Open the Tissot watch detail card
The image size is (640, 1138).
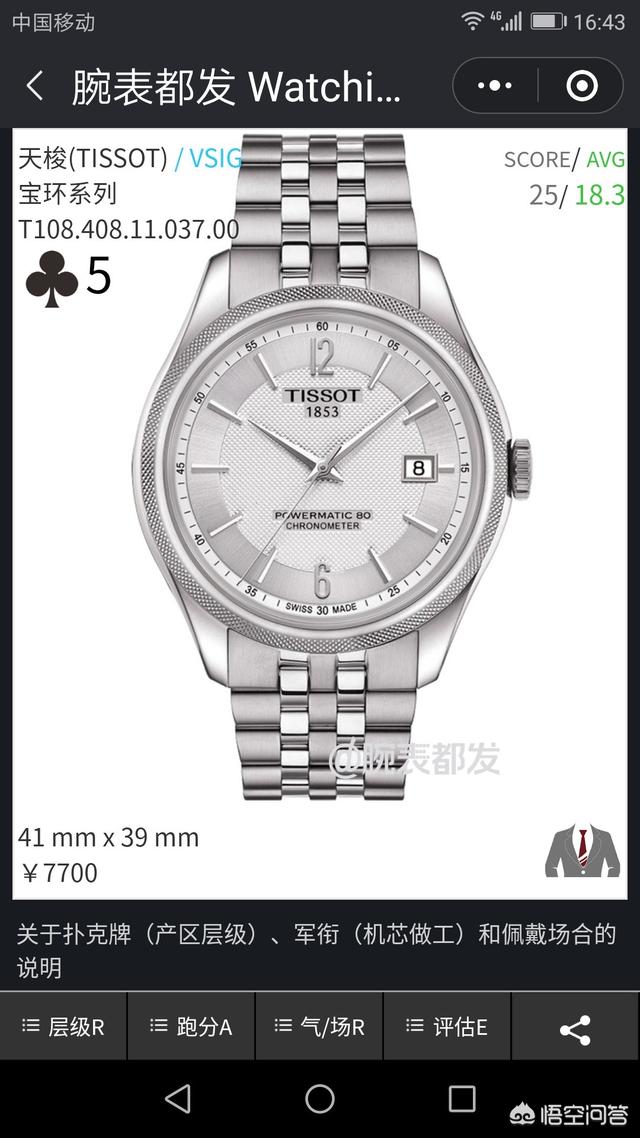320,512
